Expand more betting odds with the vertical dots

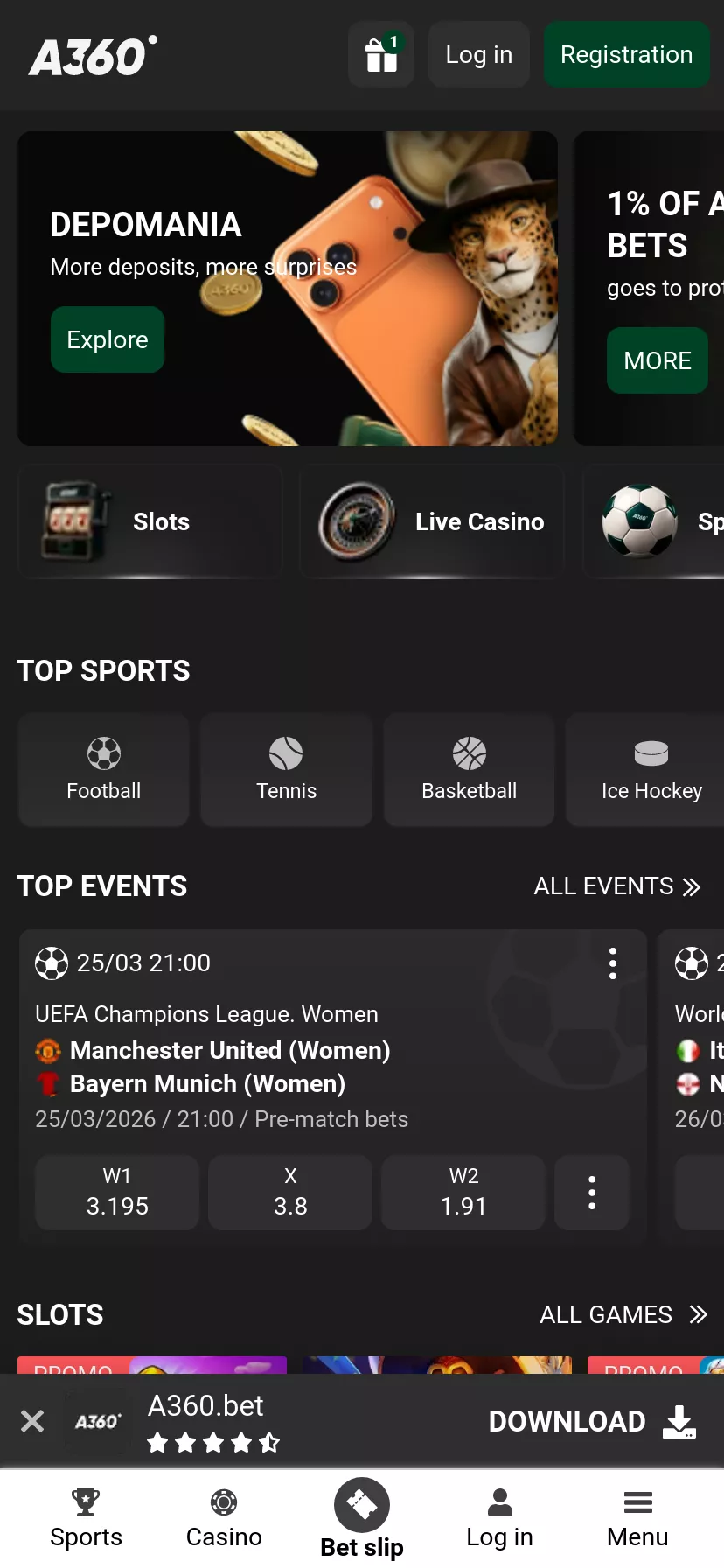(x=592, y=1192)
